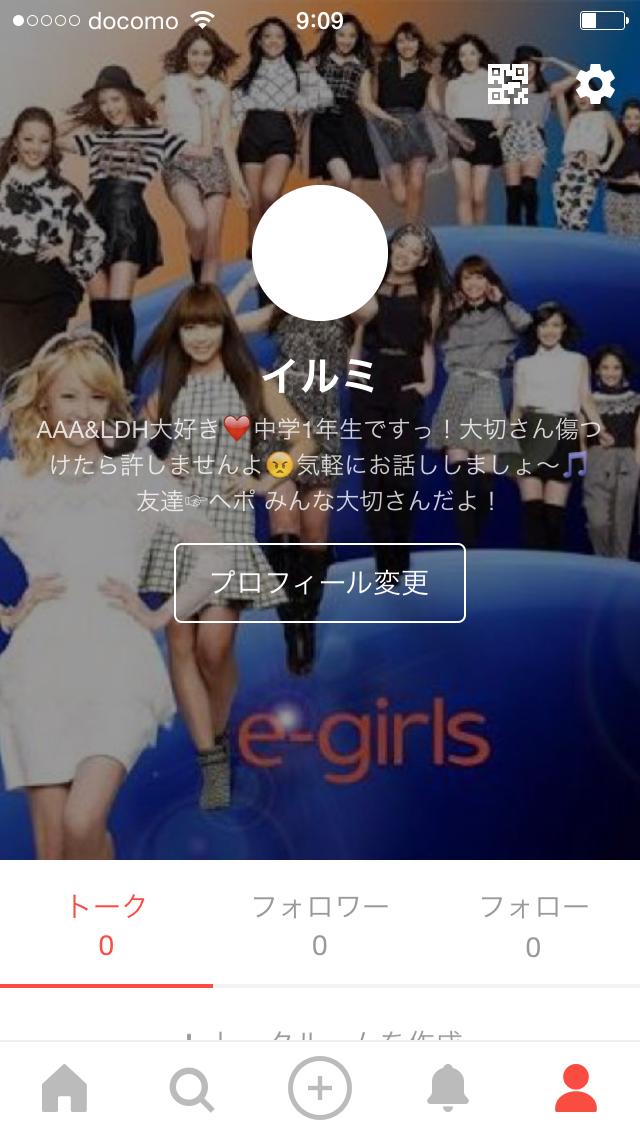
Task: Tap the プロフィール変更 button
Action: pos(320,583)
